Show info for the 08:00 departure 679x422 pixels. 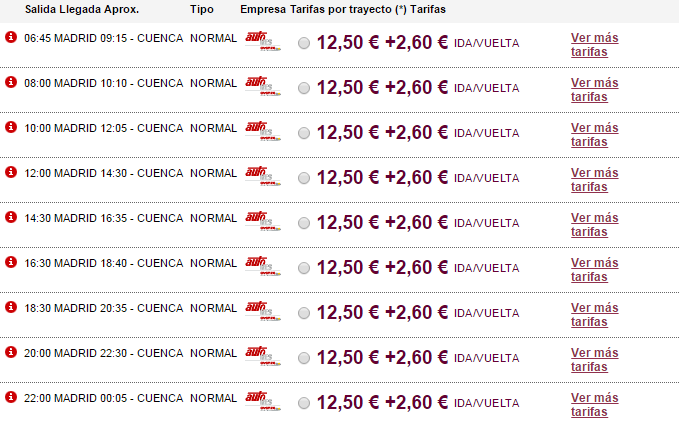[11, 82]
